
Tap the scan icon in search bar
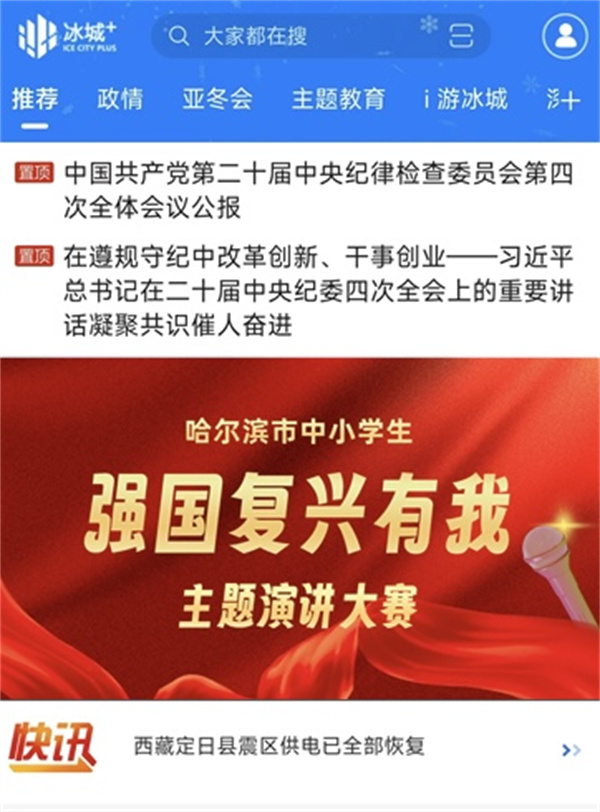461,37
